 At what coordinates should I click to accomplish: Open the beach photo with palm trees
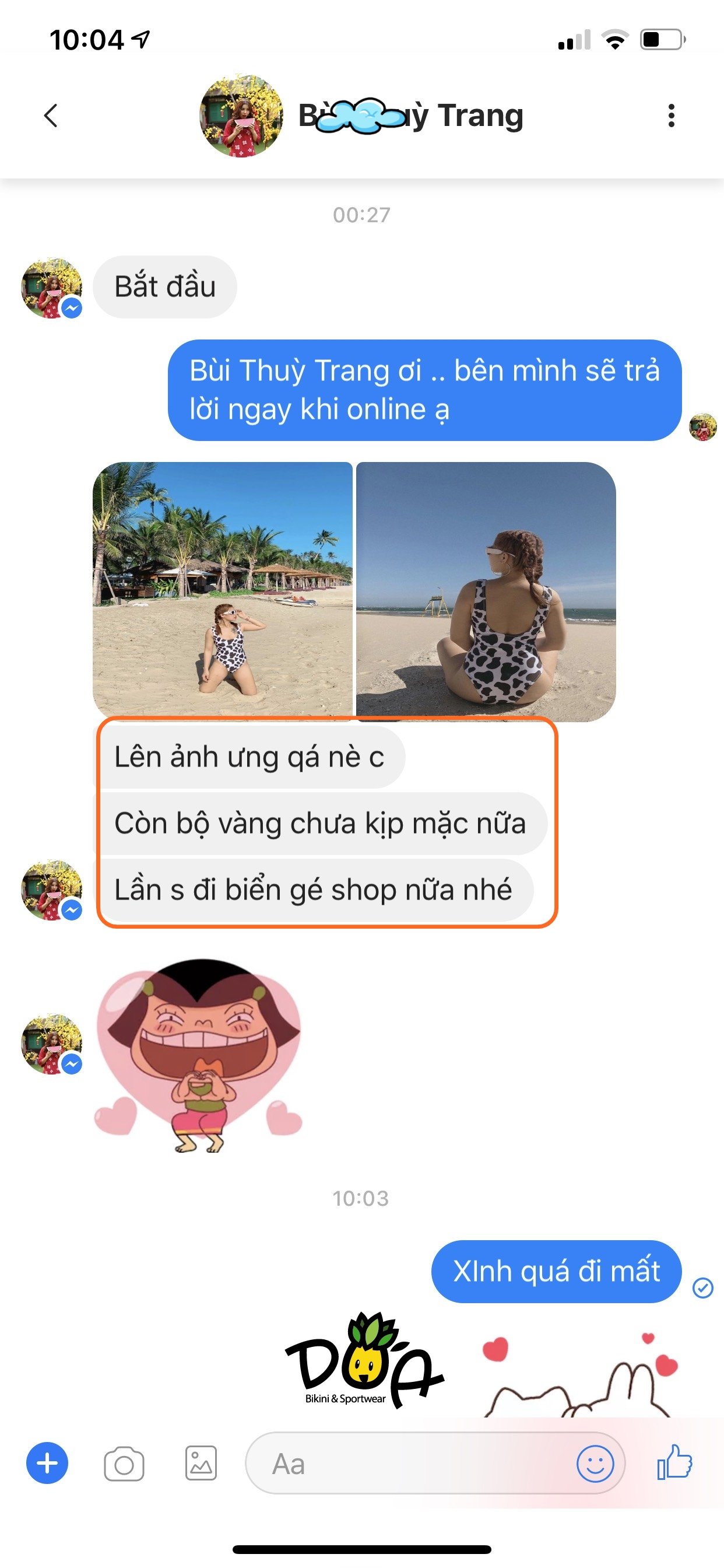[x=223, y=590]
